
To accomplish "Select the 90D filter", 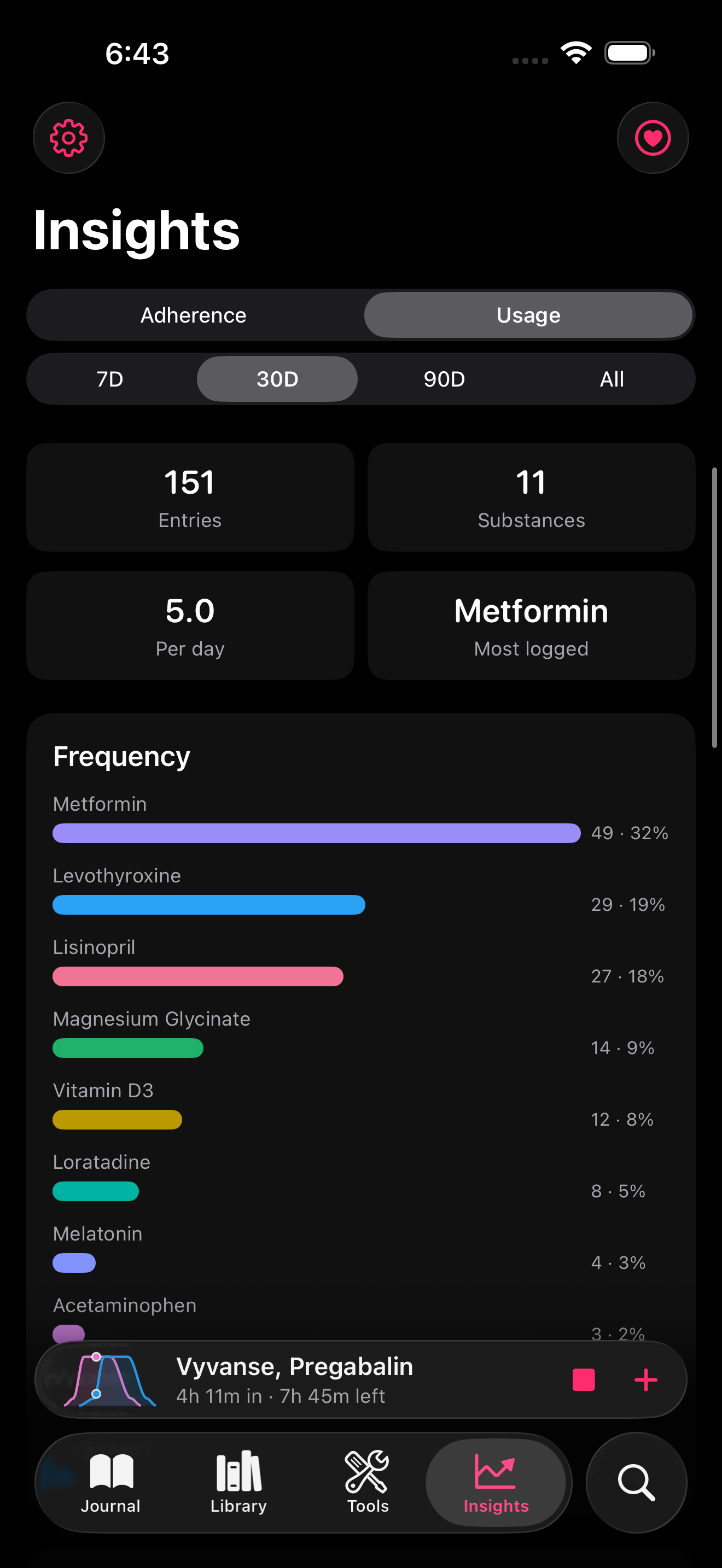I will (x=443, y=379).
